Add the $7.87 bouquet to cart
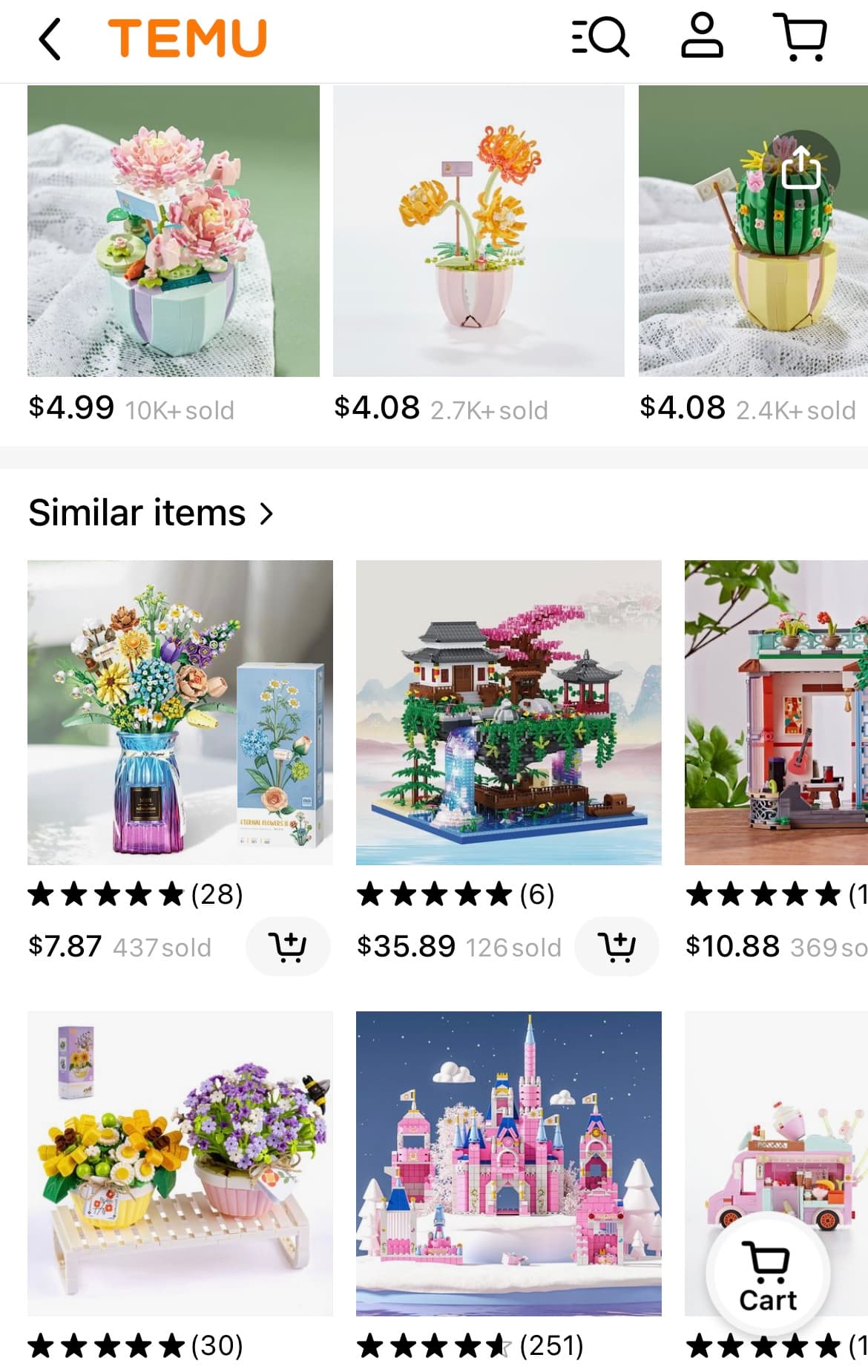The image size is (868, 1372). pyautogui.click(x=287, y=946)
